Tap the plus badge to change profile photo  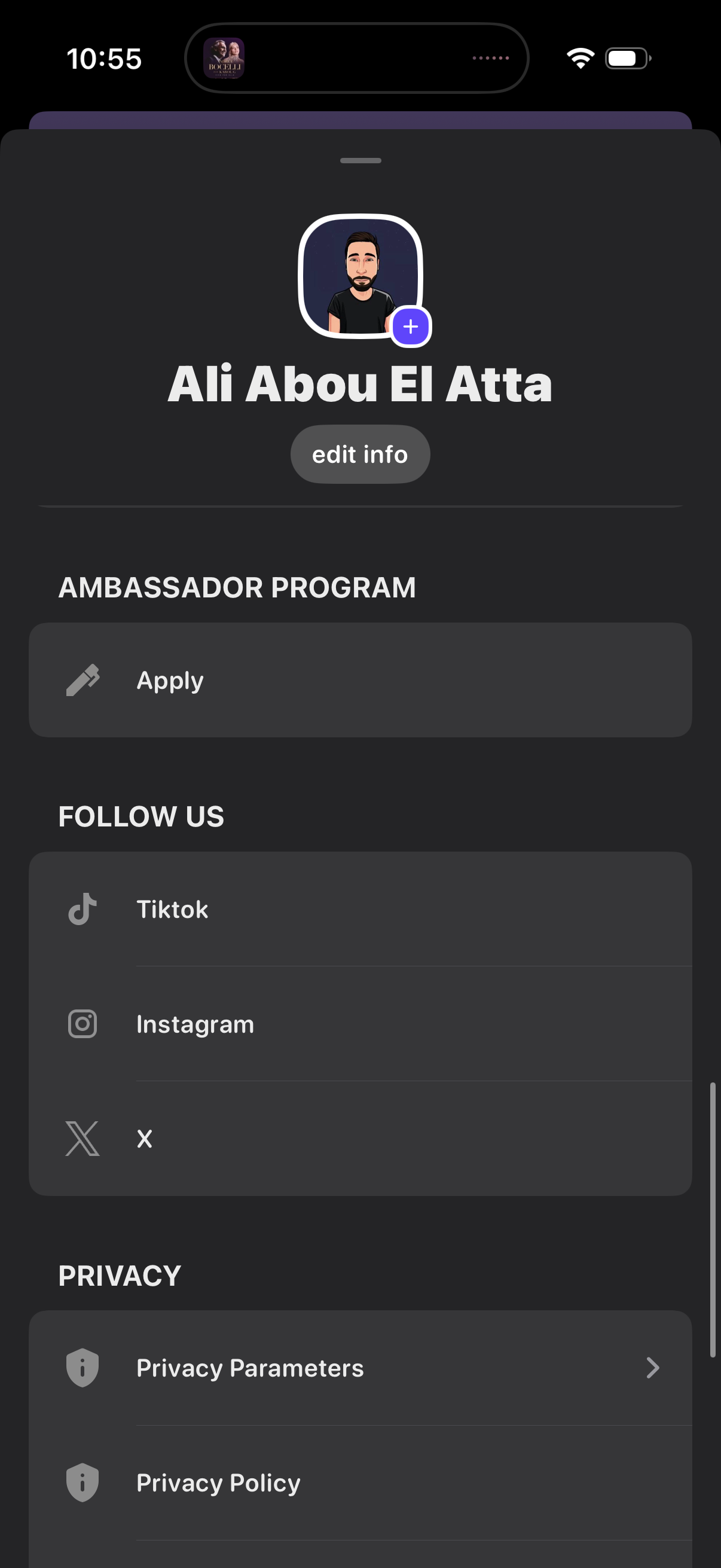click(411, 327)
